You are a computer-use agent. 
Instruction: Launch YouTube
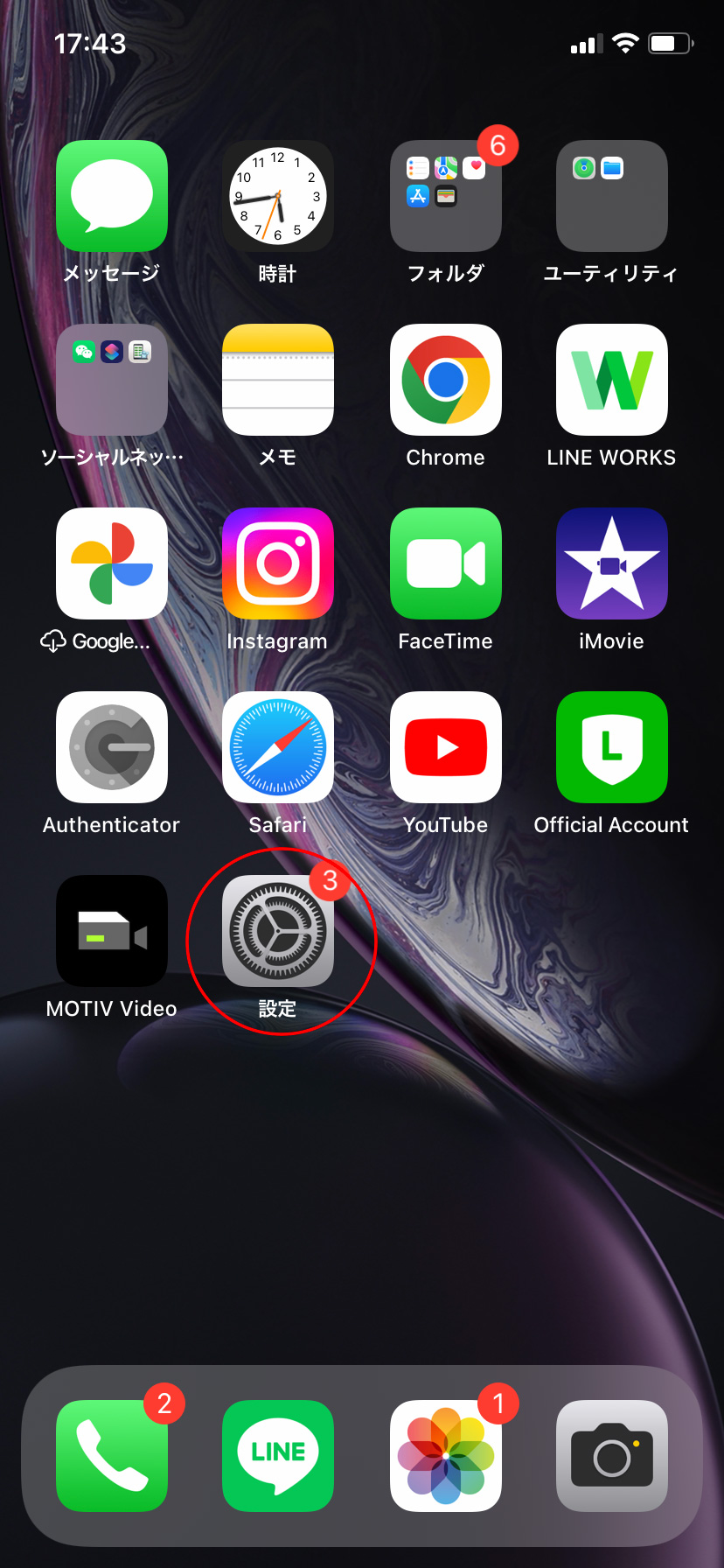(x=446, y=747)
